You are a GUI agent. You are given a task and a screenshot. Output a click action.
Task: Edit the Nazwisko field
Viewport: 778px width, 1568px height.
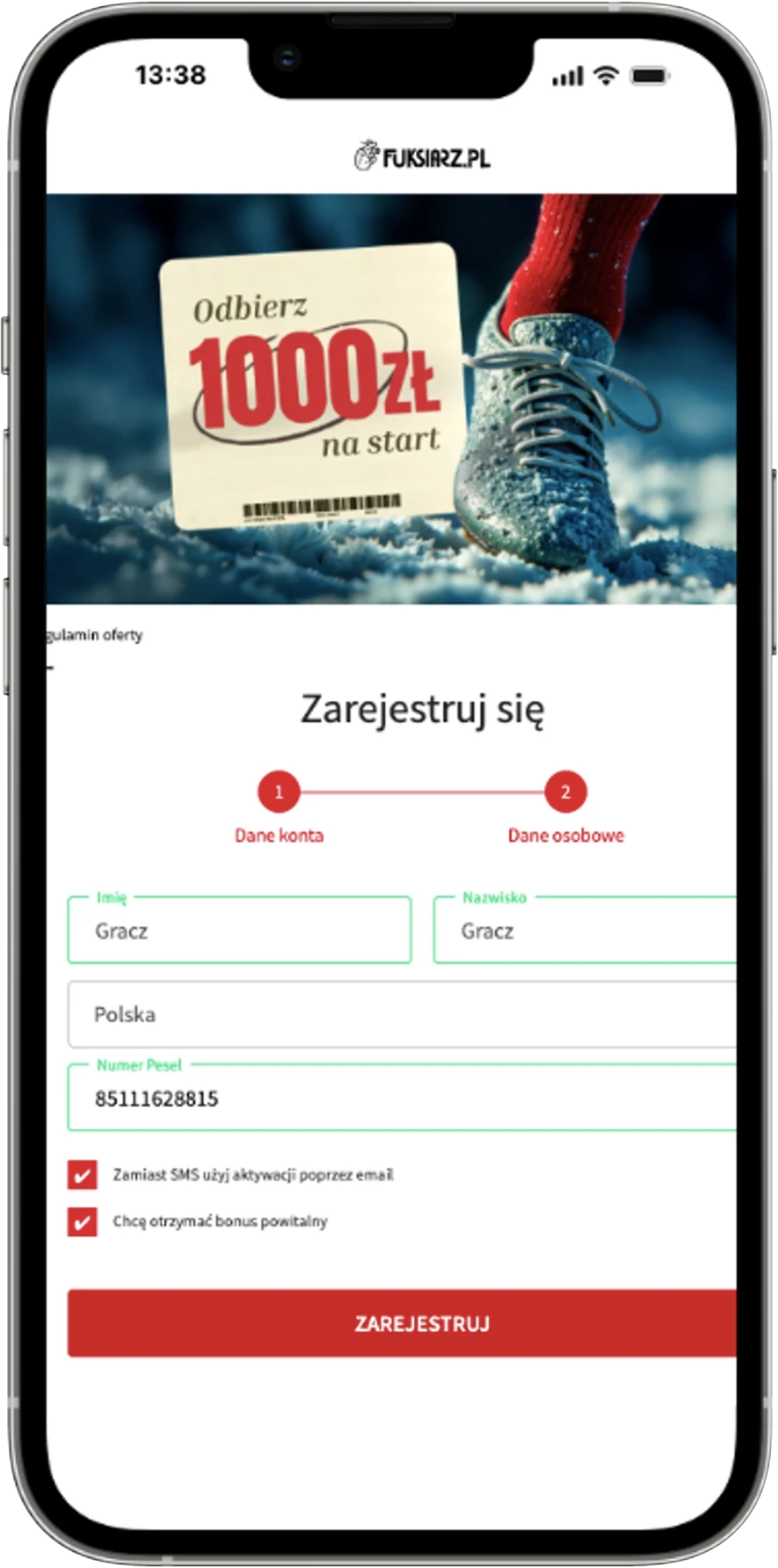[584, 930]
